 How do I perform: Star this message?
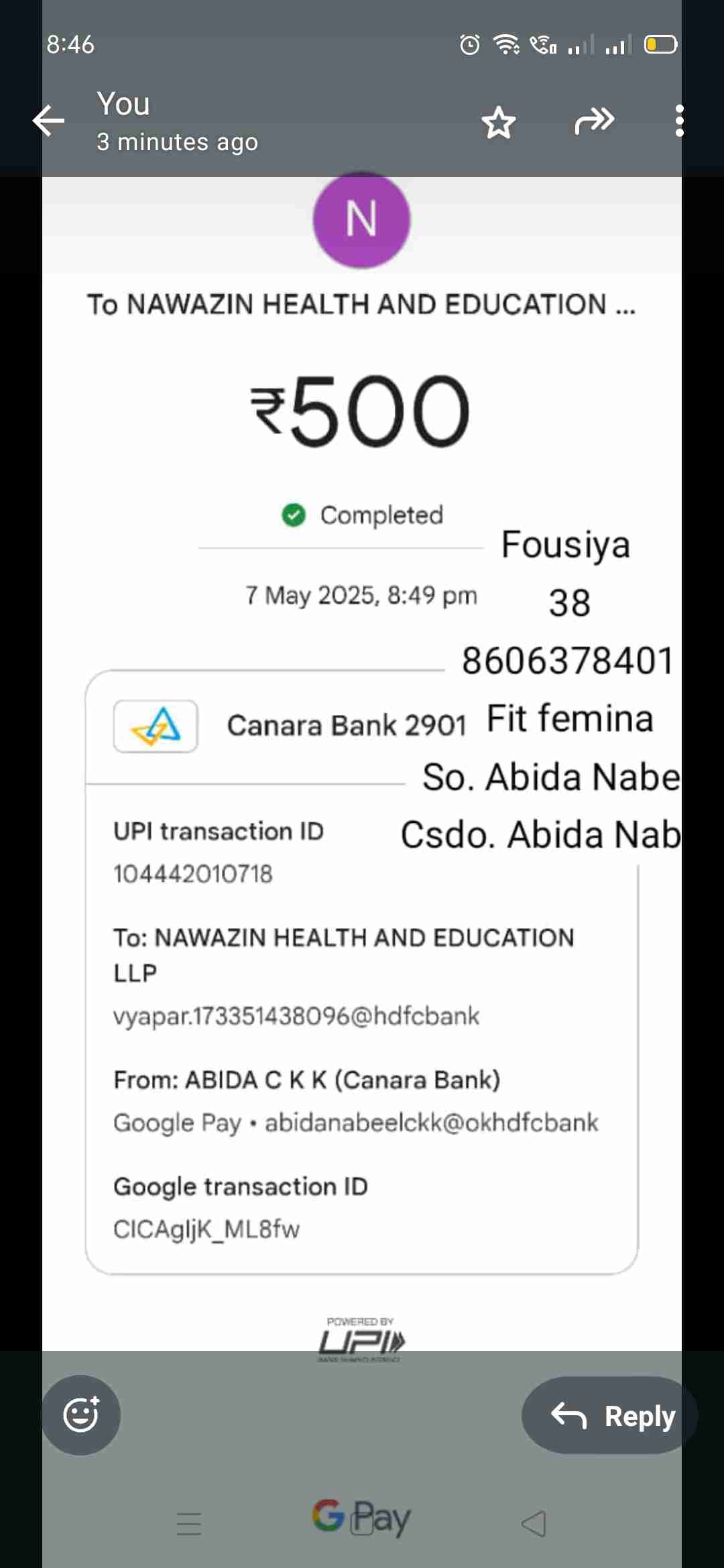(499, 123)
